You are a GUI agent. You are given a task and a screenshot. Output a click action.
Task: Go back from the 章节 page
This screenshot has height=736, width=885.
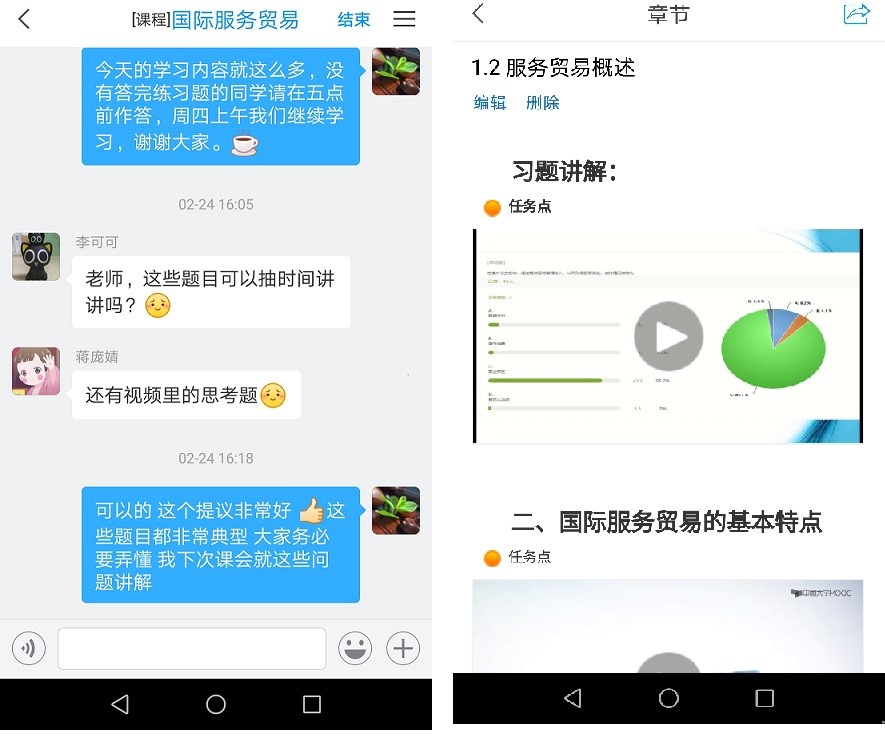(x=478, y=14)
